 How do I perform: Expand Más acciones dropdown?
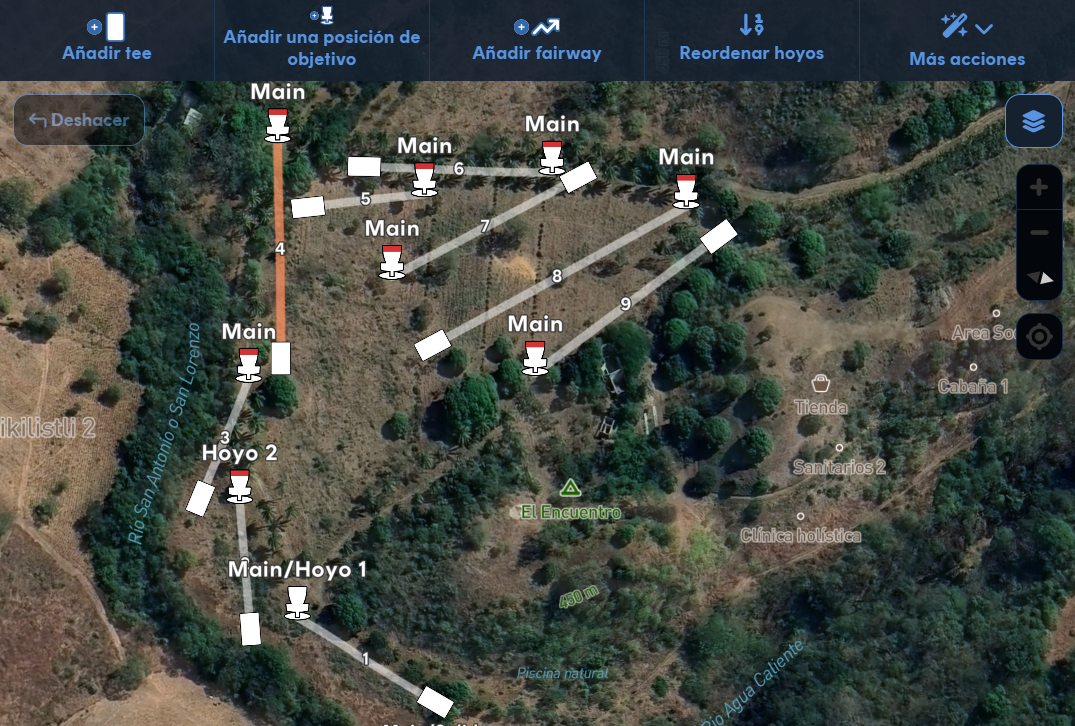[966, 40]
